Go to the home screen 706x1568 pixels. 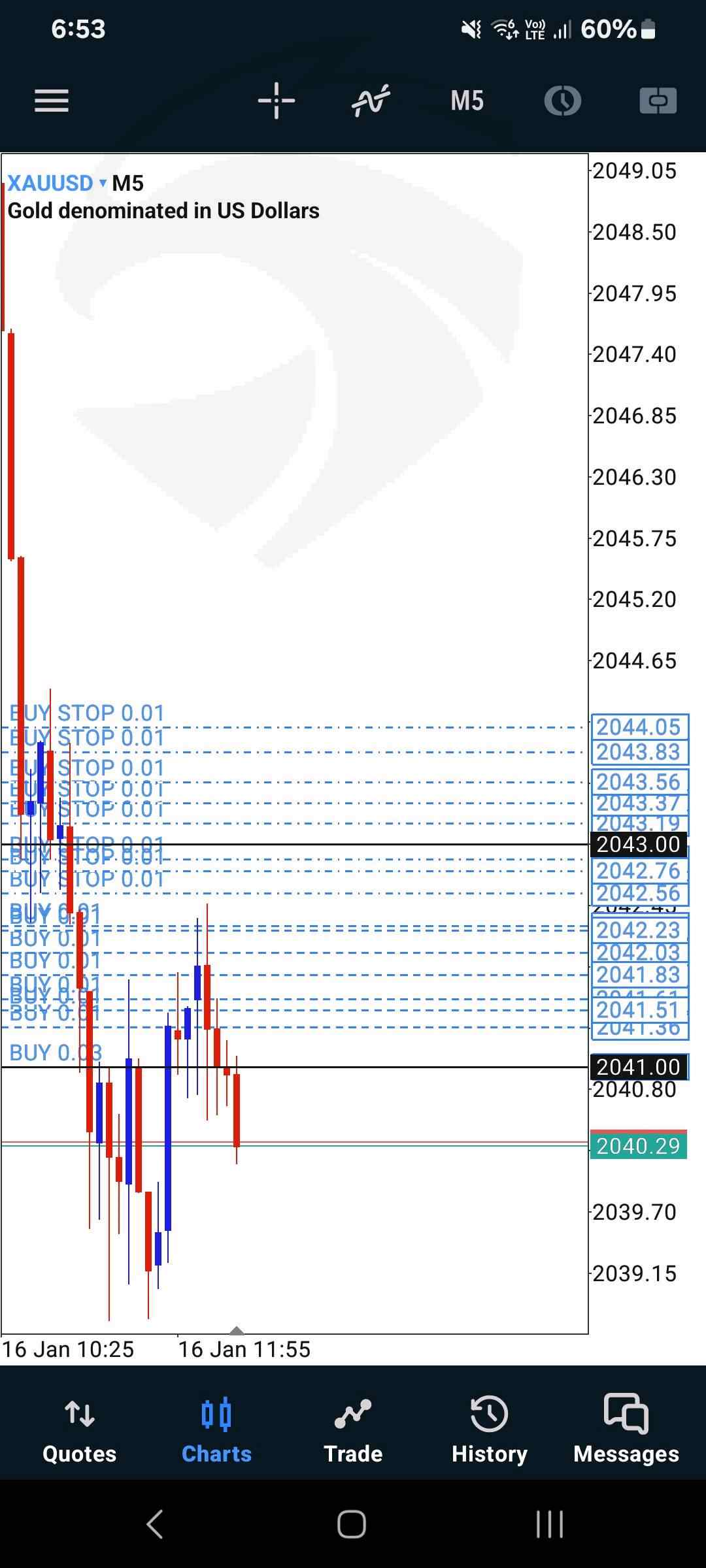352,1524
